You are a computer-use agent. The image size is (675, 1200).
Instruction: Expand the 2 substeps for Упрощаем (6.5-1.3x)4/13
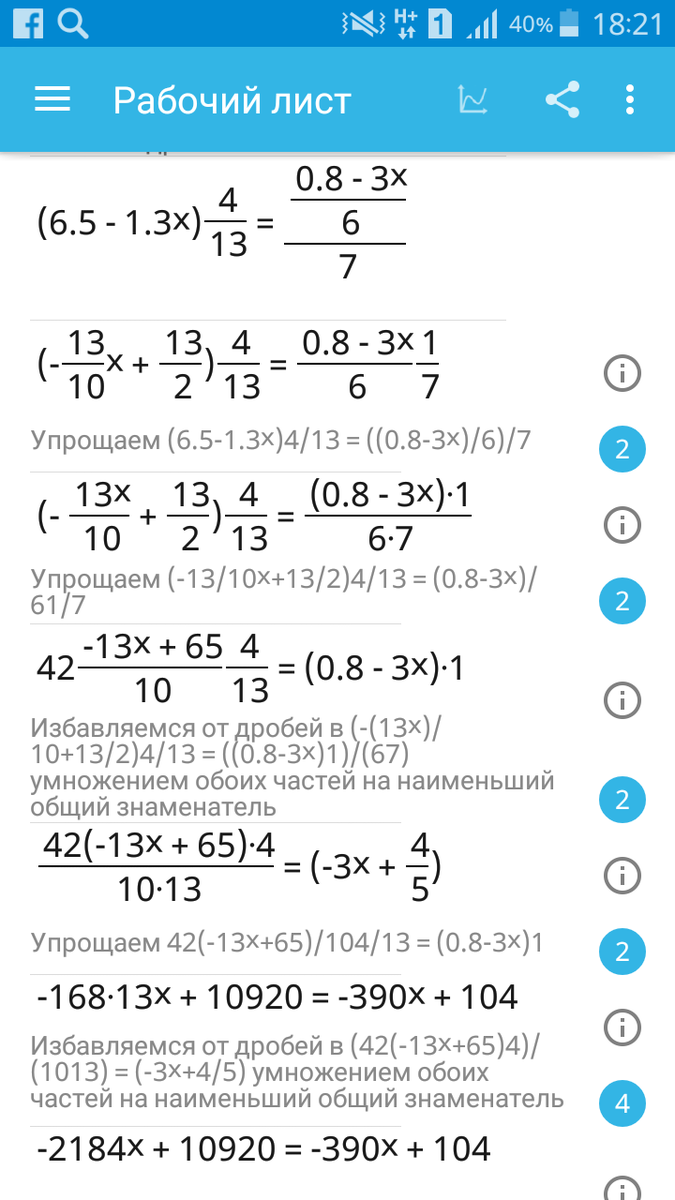(622, 450)
